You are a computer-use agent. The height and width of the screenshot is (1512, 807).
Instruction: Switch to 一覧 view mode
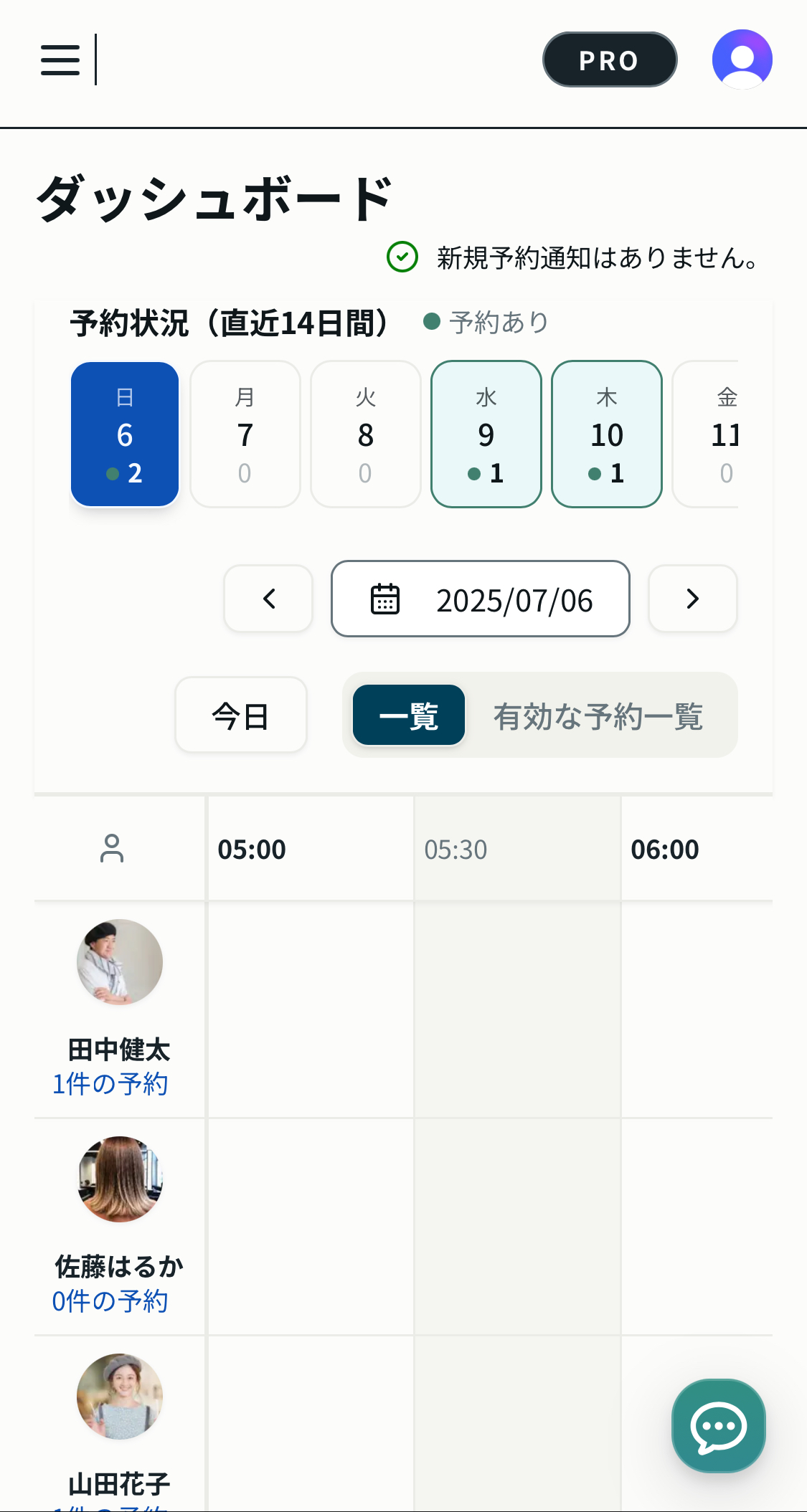point(407,715)
